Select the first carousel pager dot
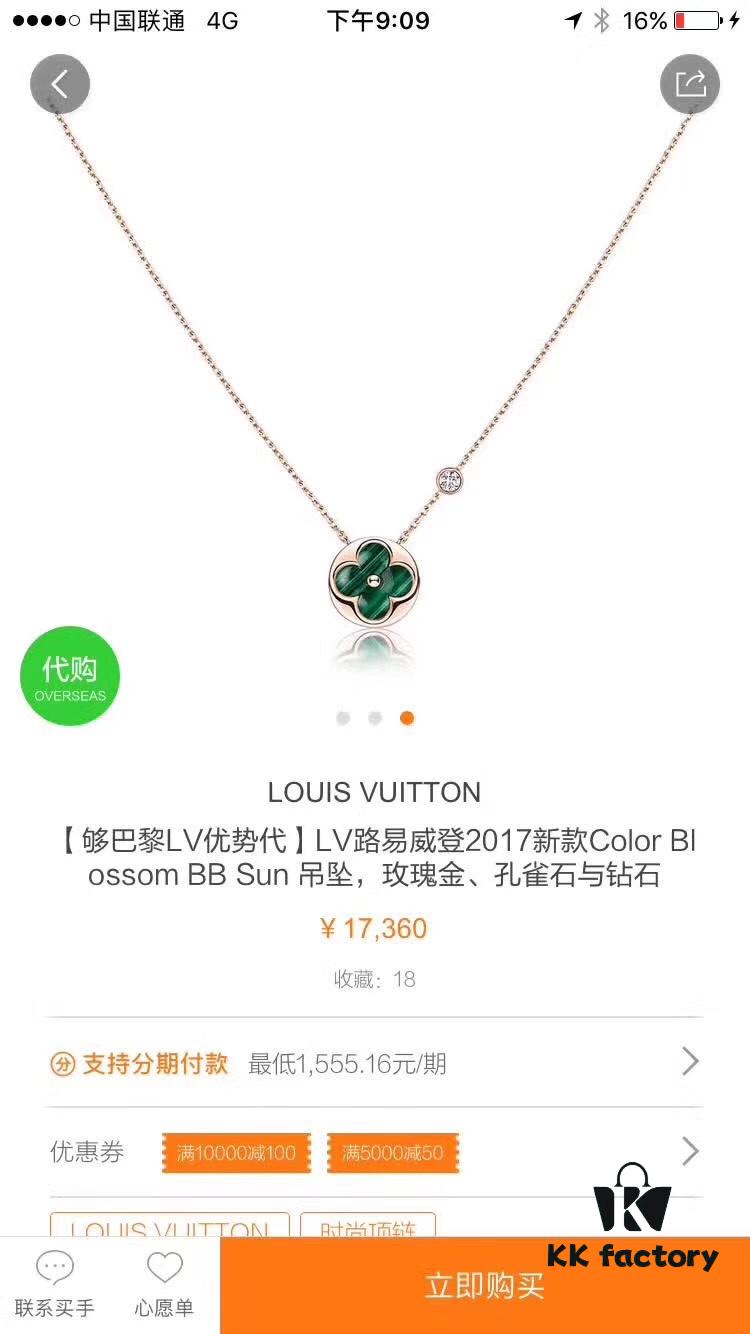This screenshot has height=1334, width=750. pyautogui.click(x=342, y=718)
